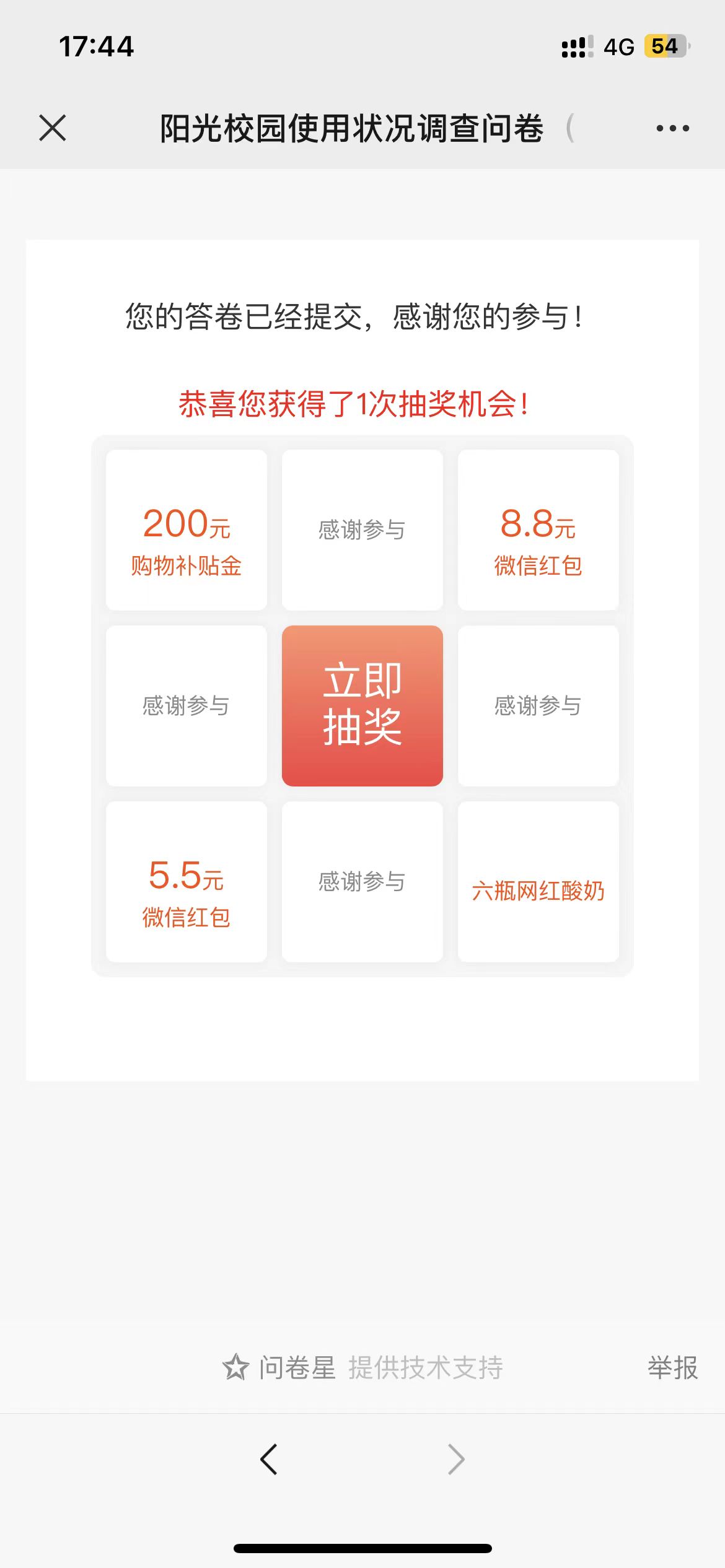Tap 举报 to report this survey
Viewport: 725px width, 1568px height.
coord(673,1367)
